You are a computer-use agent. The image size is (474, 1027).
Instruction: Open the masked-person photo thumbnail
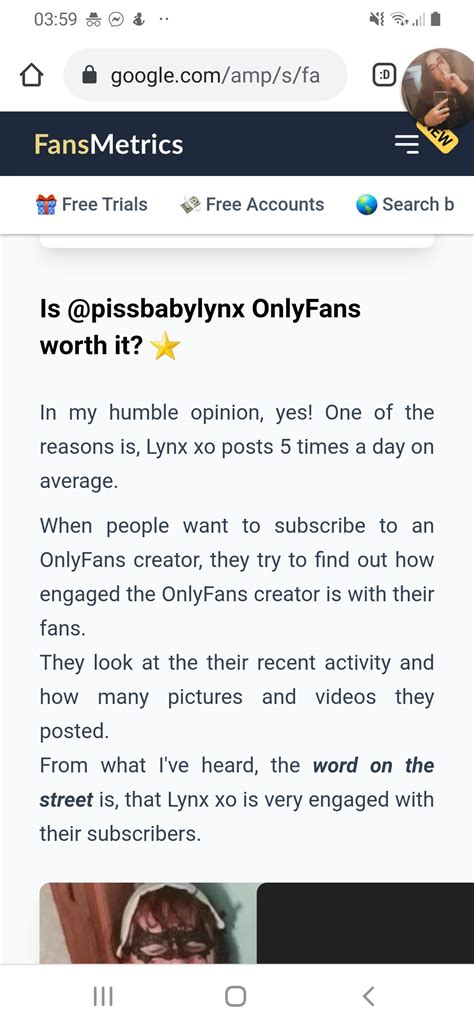148,923
